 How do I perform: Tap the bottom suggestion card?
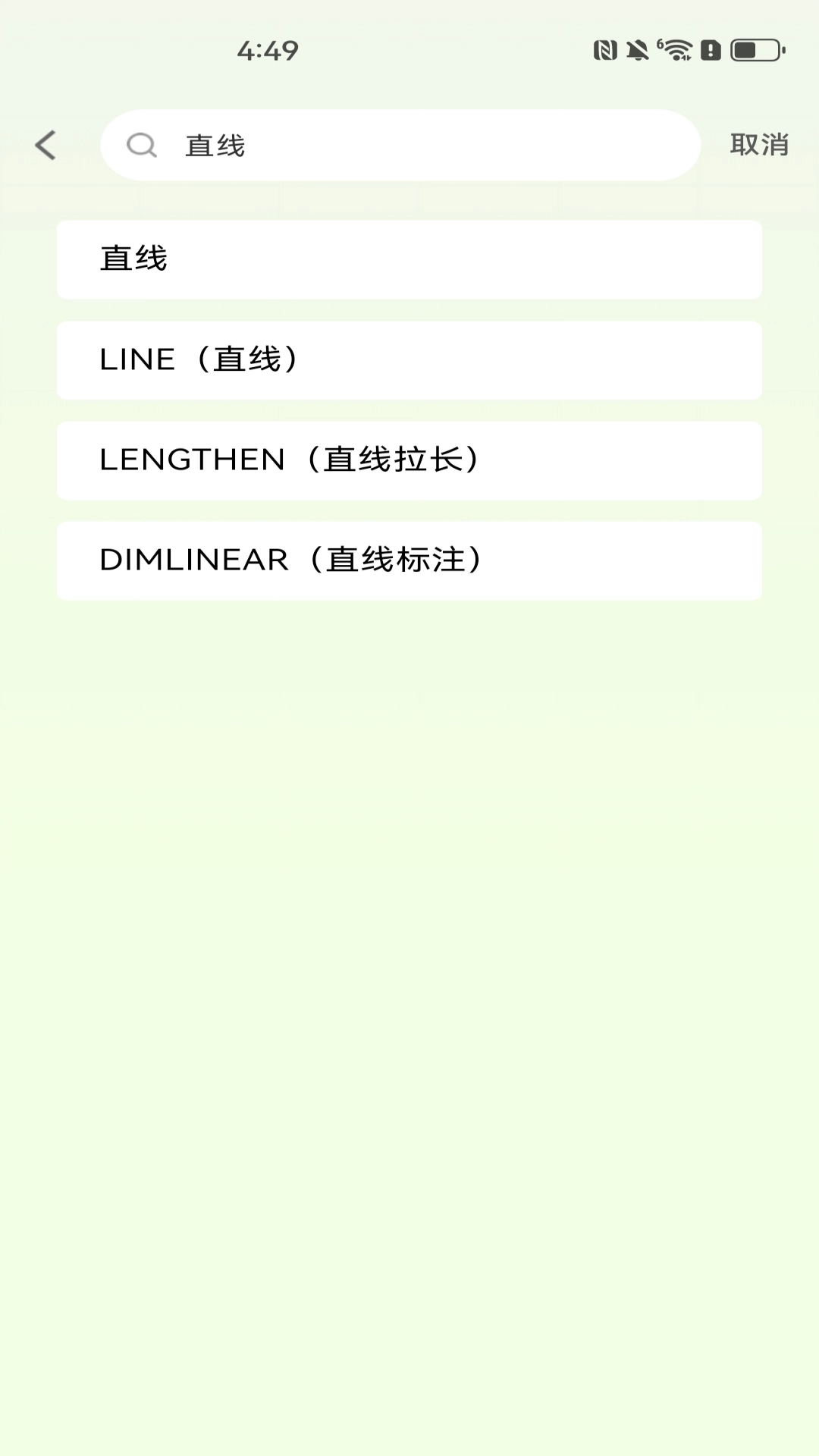click(409, 560)
